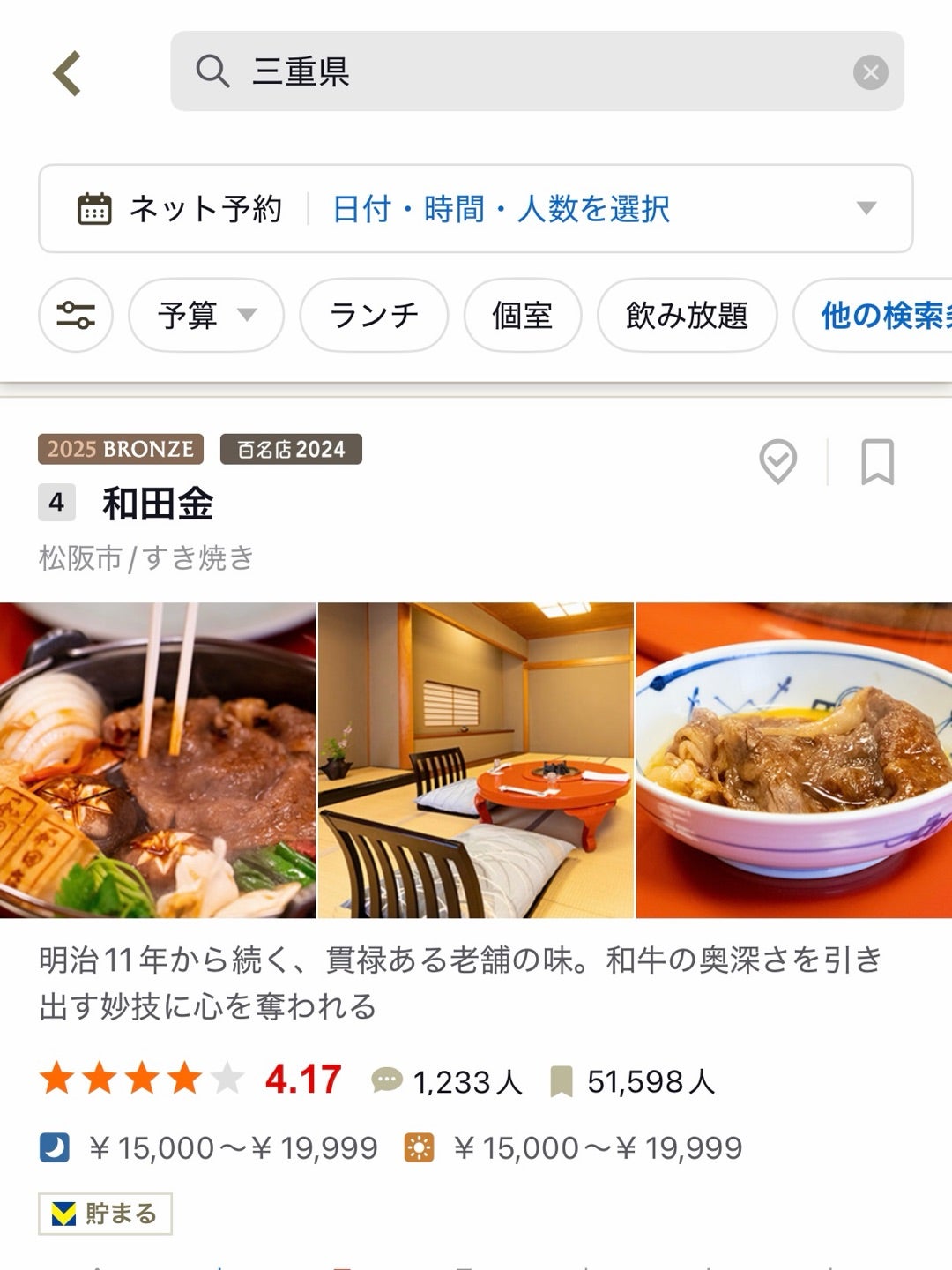Mark 和田金 as visited

[x=777, y=461]
